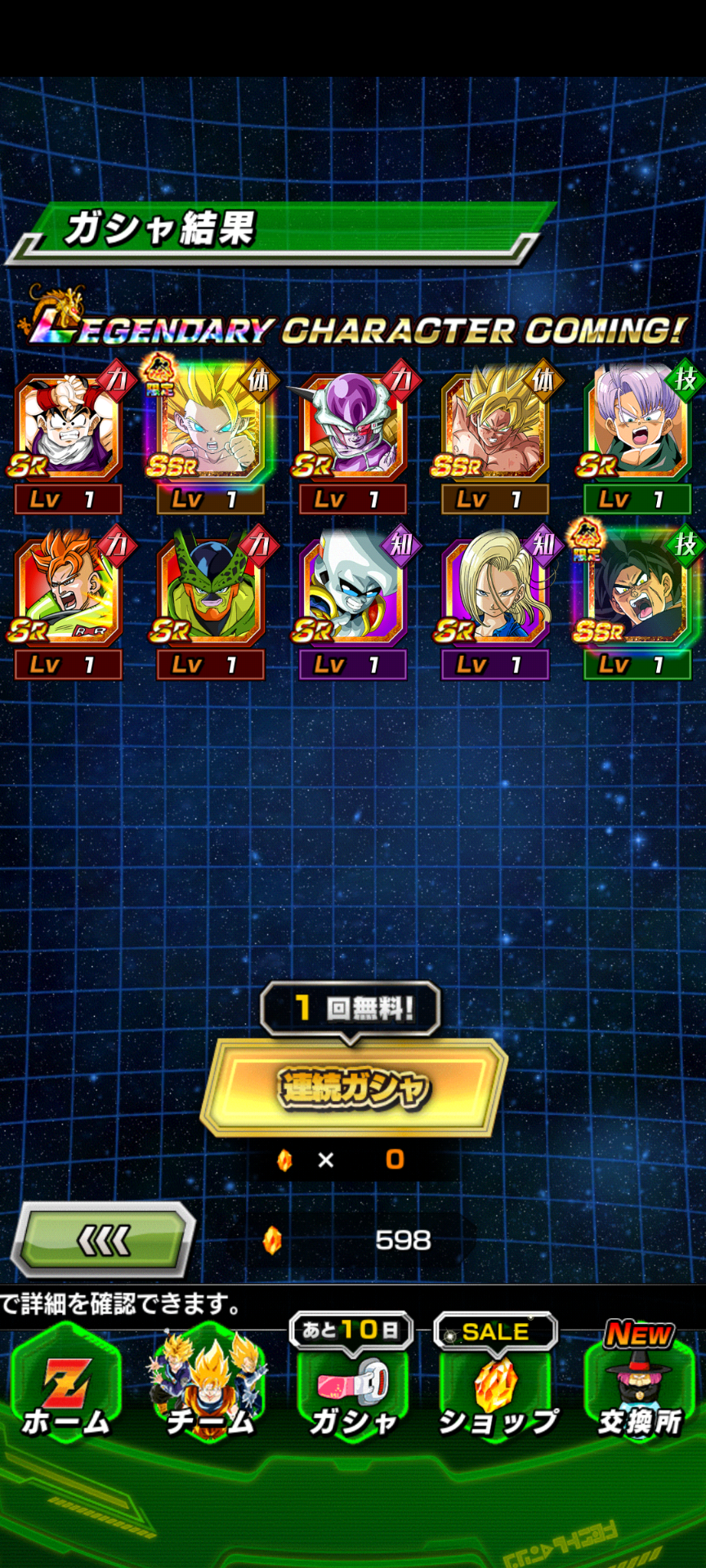This screenshot has width=706, height=1568.
Task: Open the ガシャ tab
Action: [x=353, y=1383]
